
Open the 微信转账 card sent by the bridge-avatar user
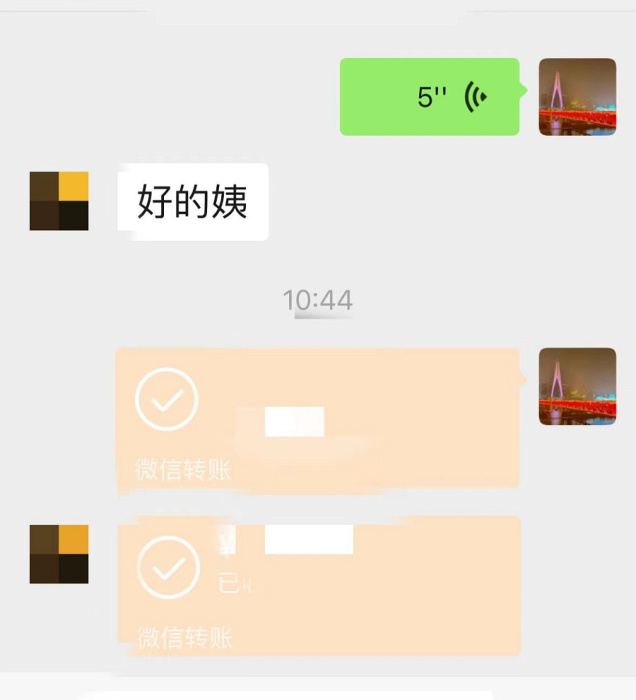pos(318,420)
